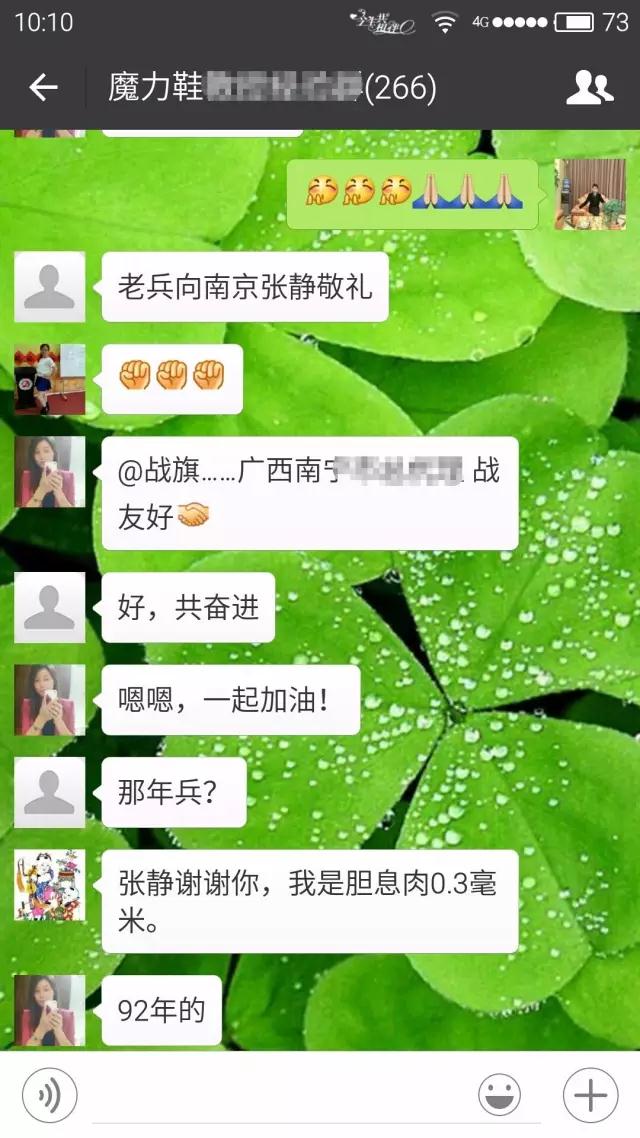
Task: Open avatar of sender of 老兵向南京张静敬礼
Action: click(x=50, y=287)
